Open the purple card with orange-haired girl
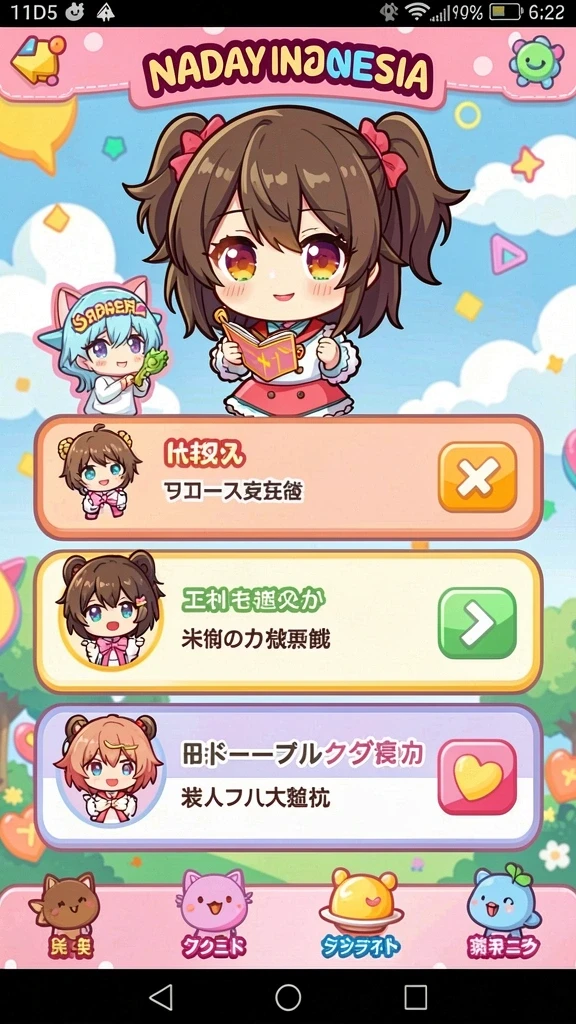 (x=288, y=776)
